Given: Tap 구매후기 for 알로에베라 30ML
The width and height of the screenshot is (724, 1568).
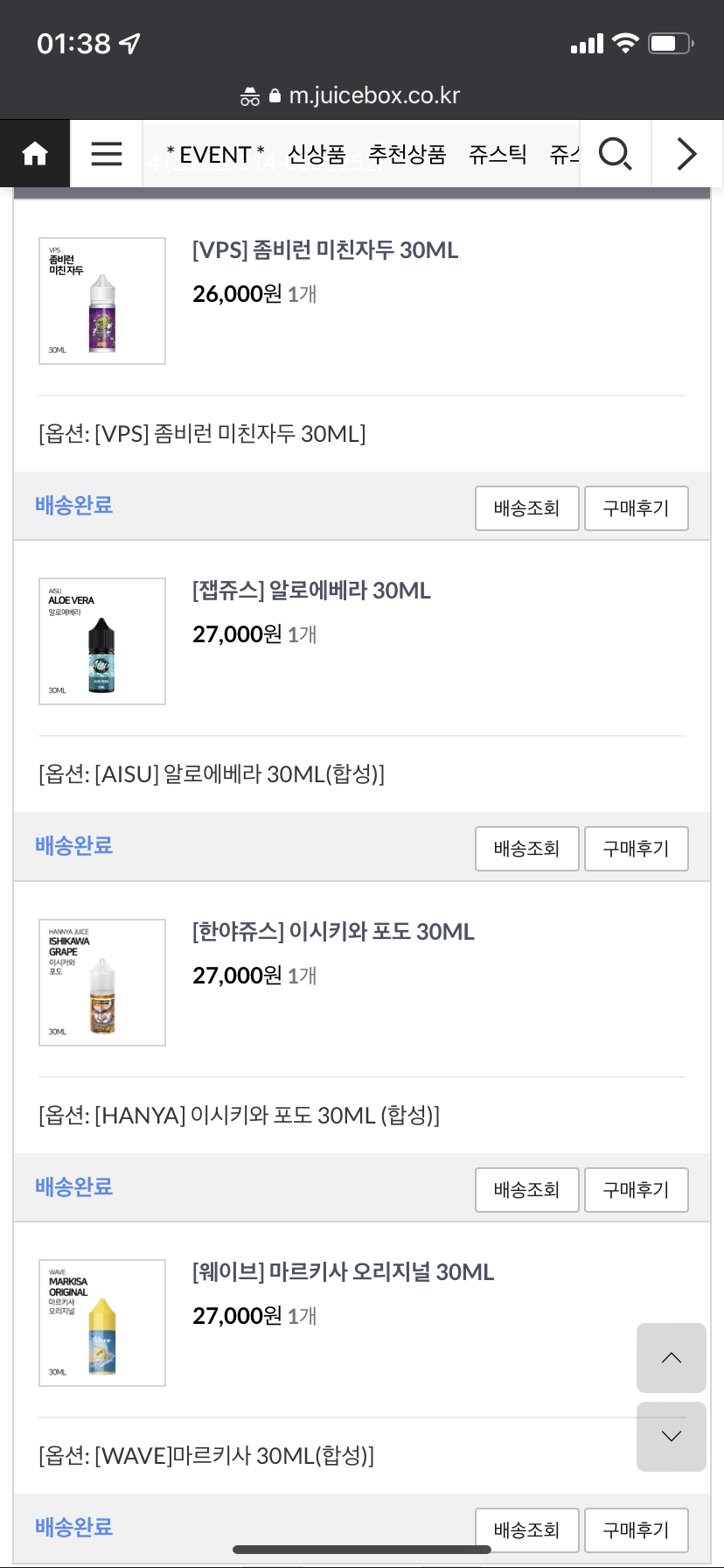Looking at the screenshot, I should pos(637,849).
